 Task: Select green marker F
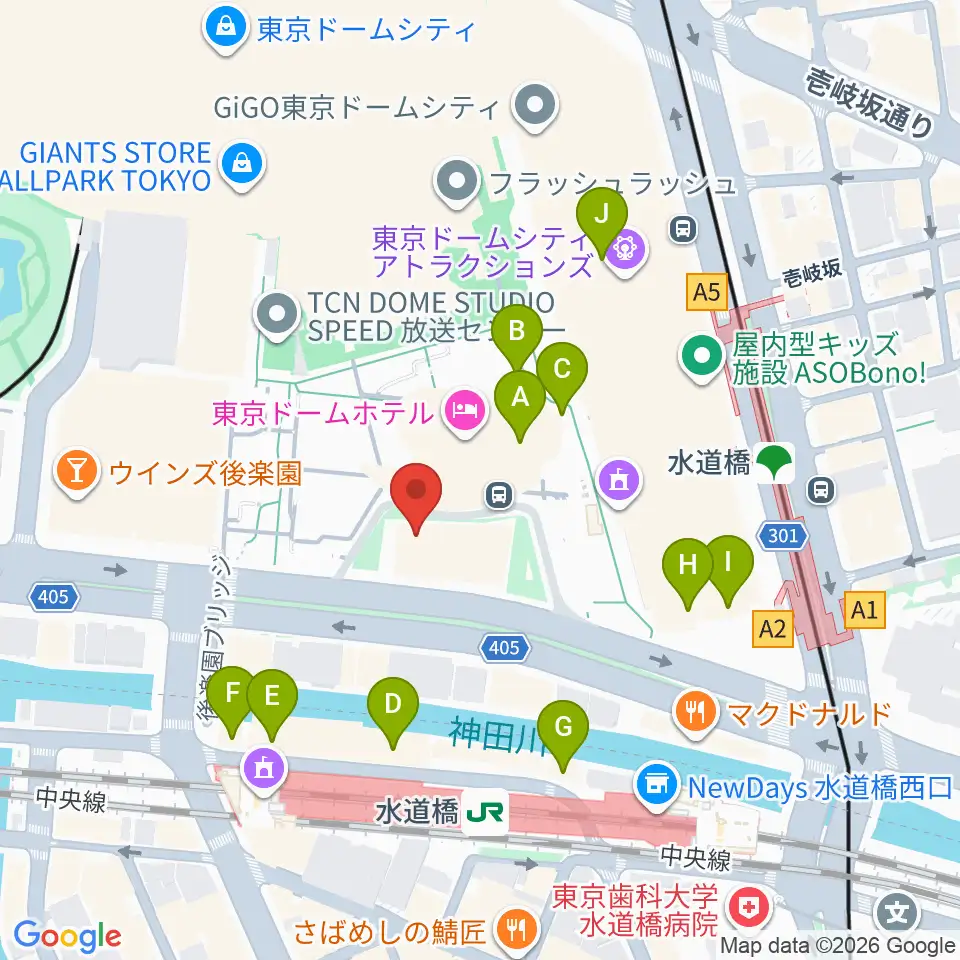(x=232, y=700)
